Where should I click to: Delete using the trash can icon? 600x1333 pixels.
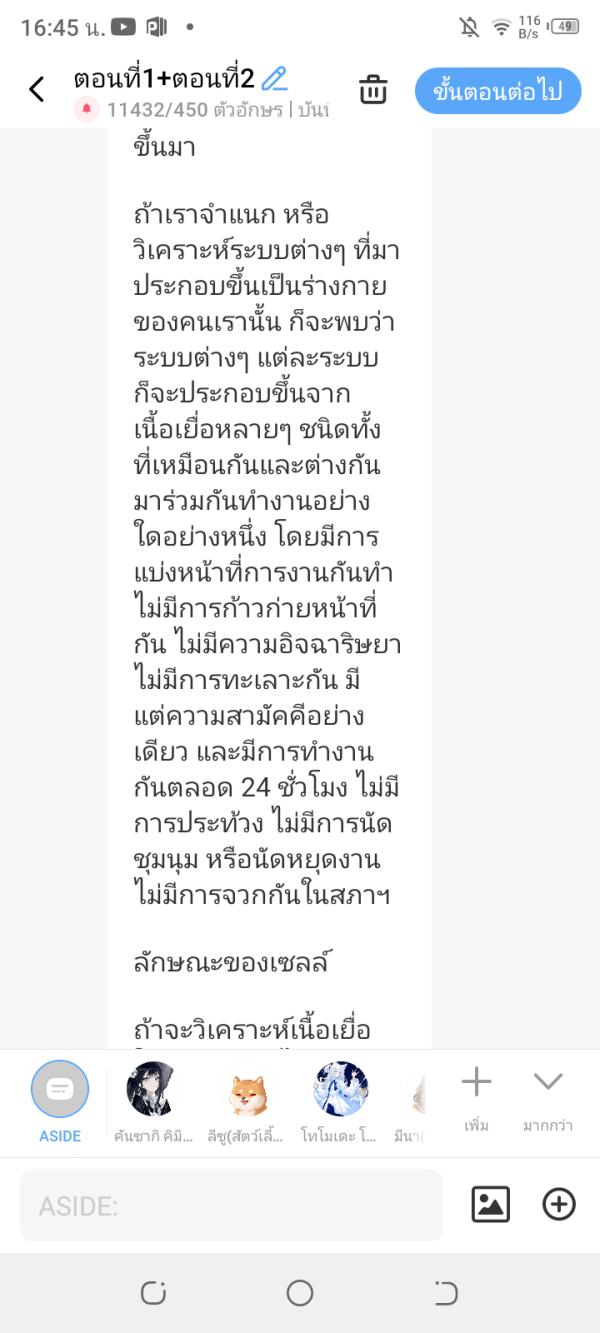373,90
